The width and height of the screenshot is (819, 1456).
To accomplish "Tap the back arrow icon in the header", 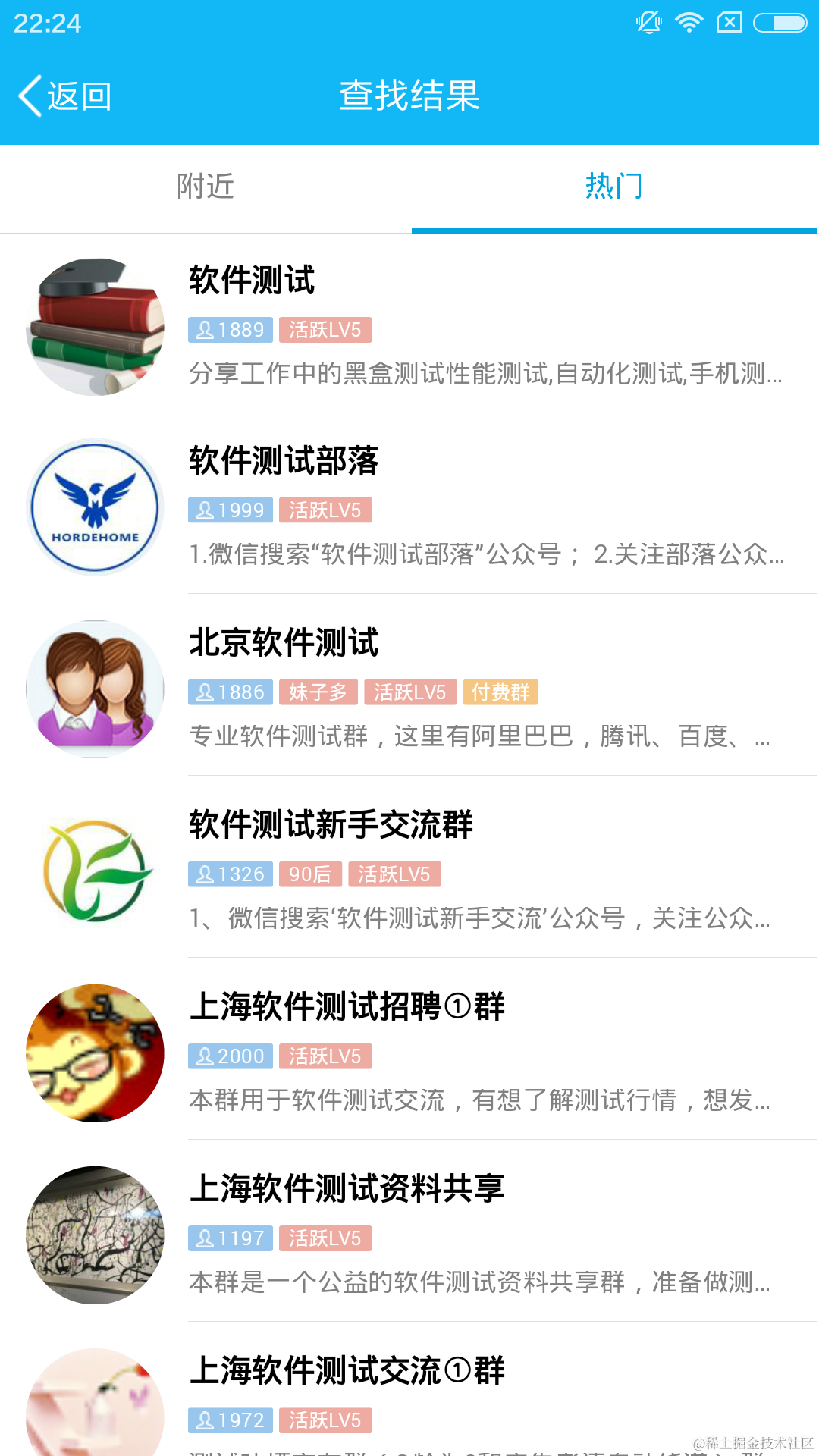I will point(29,96).
